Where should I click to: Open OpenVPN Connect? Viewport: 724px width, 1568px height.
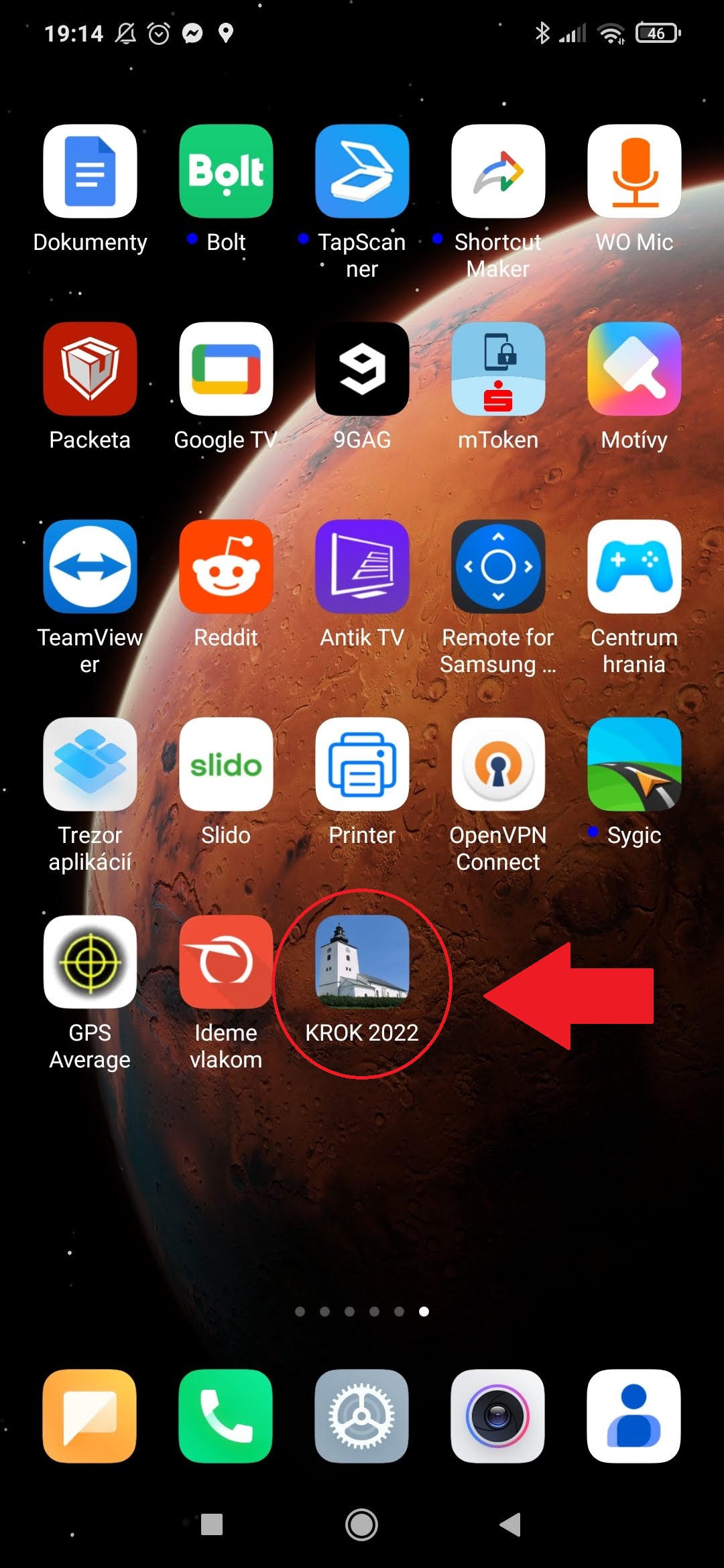(498, 765)
